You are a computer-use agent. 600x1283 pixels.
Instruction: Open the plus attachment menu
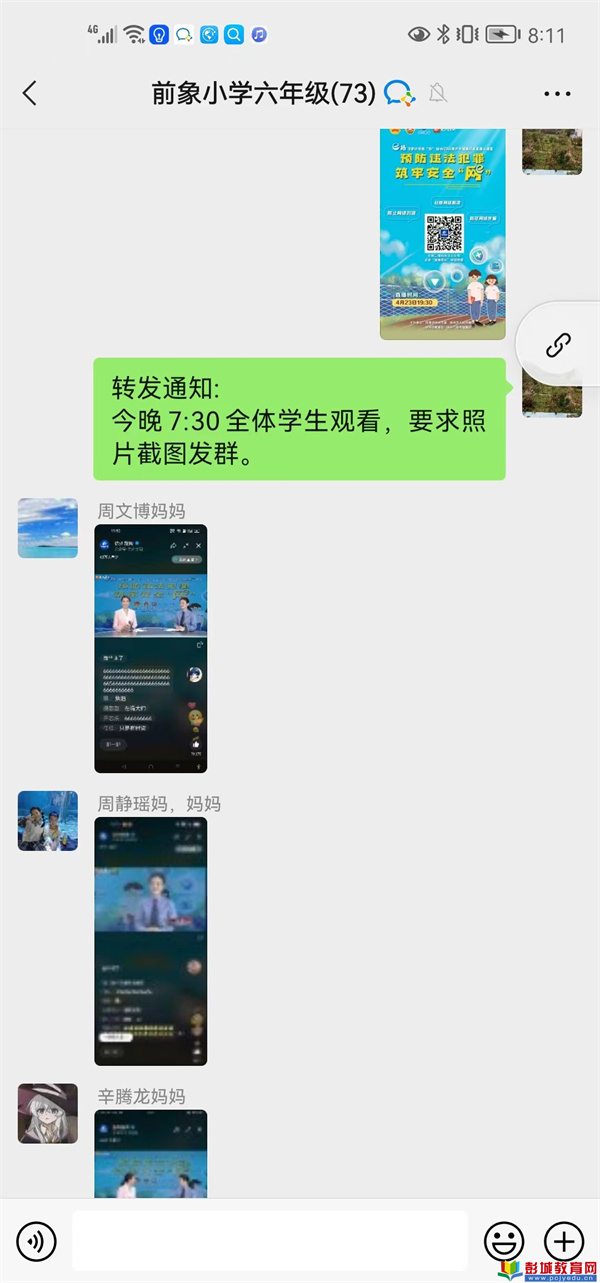pos(563,1242)
